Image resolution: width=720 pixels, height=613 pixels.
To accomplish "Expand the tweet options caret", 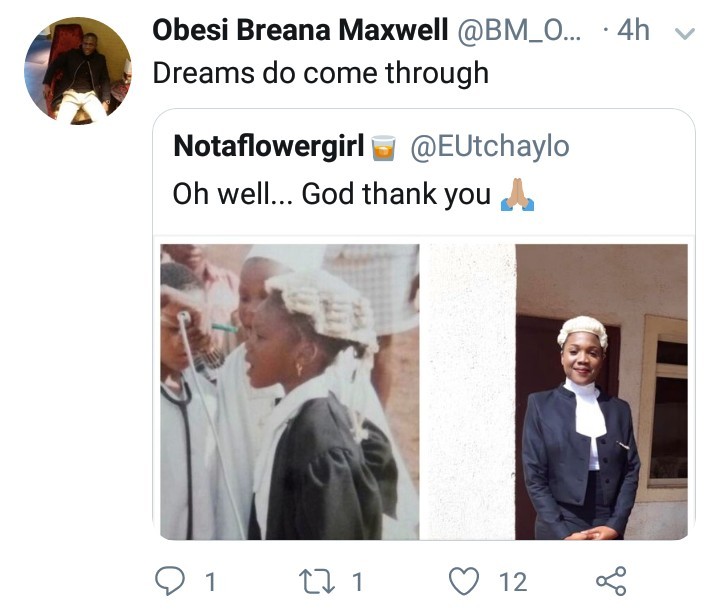I will tap(685, 33).
